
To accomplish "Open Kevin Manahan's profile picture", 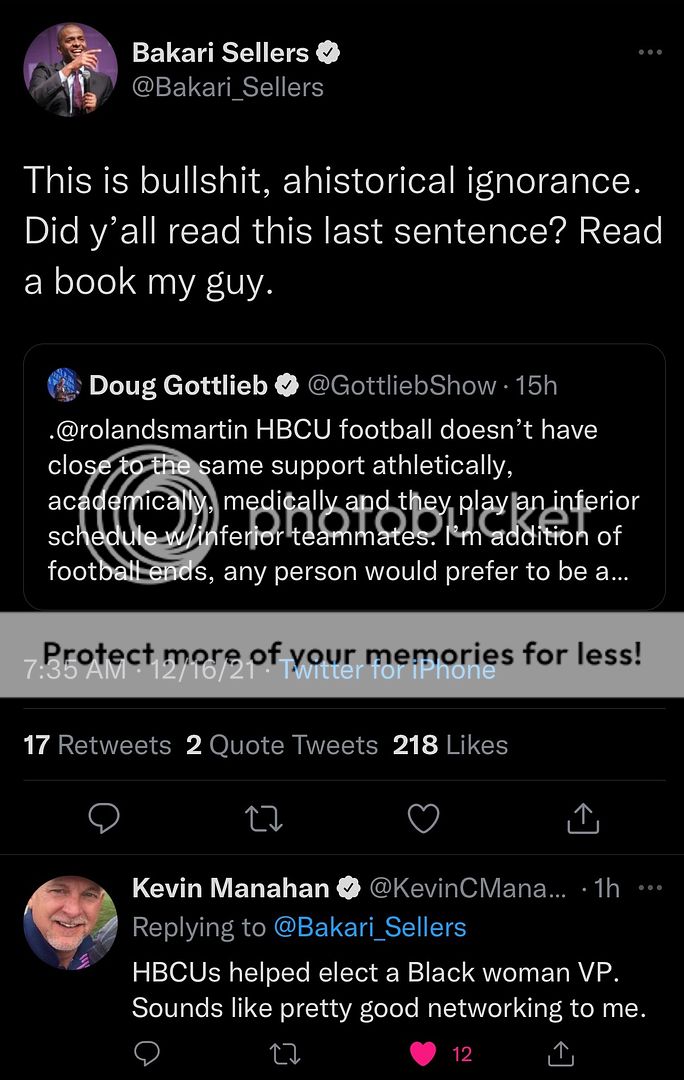I will (x=70, y=923).
